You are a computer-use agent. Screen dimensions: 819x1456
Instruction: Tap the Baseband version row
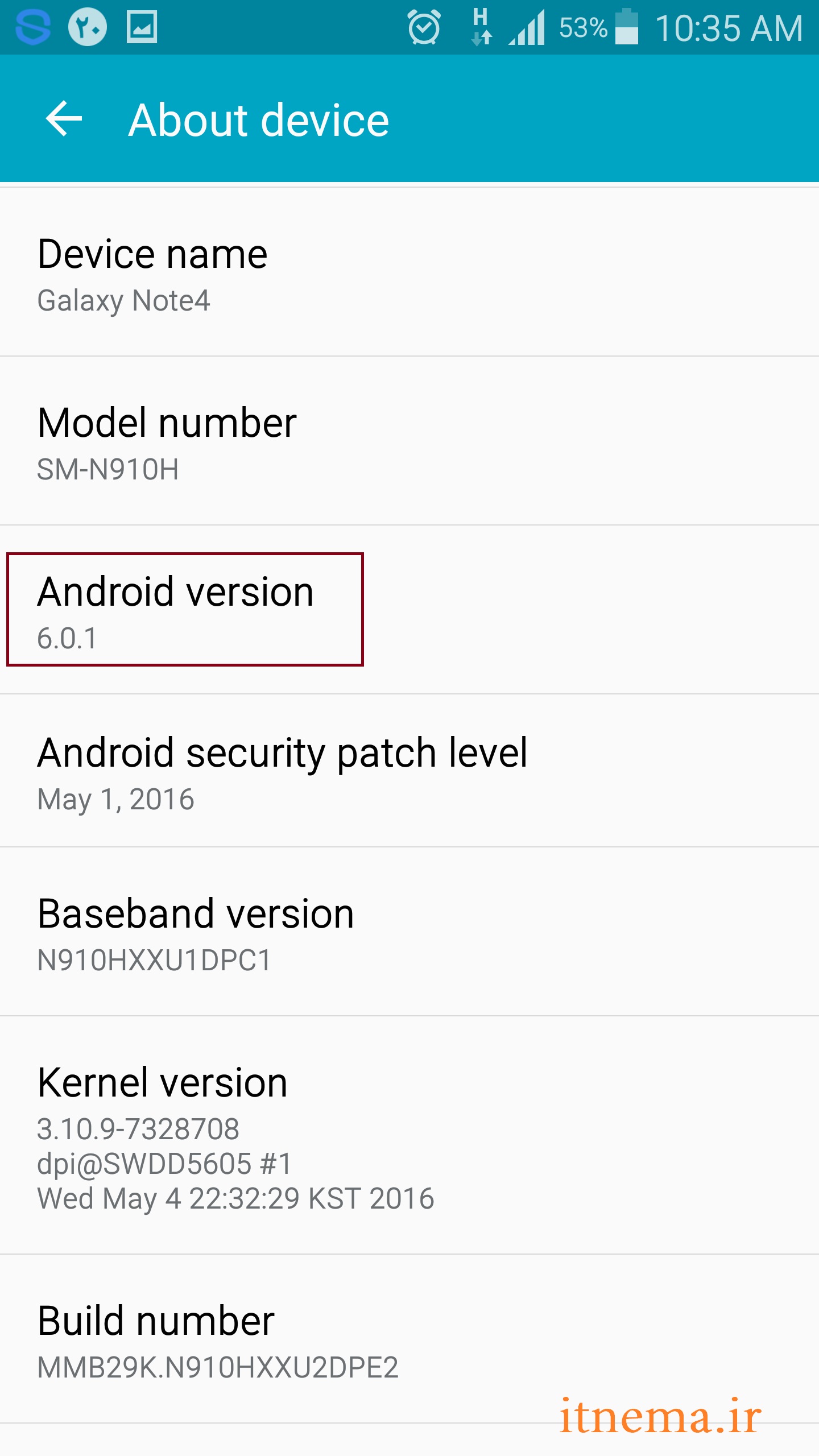[x=409, y=932]
